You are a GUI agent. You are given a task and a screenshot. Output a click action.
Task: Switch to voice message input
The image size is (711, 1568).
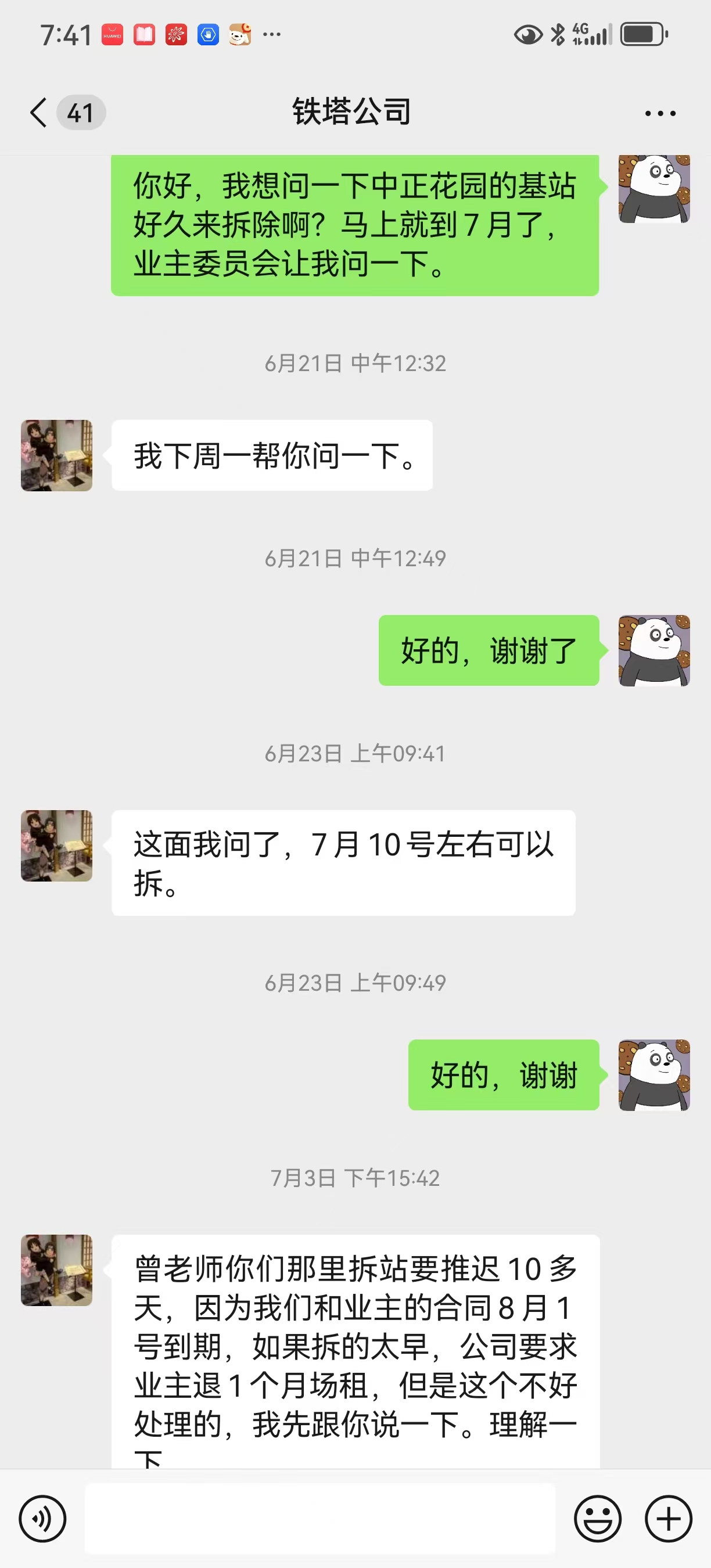pyautogui.click(x=42, y=1519)
